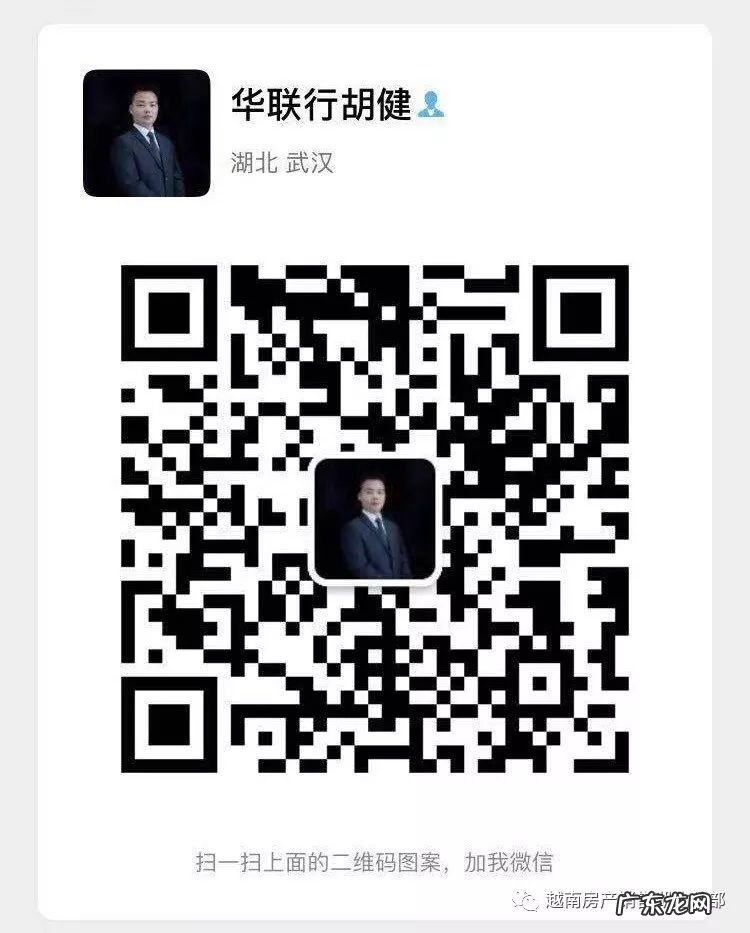Screen dimensions: 750x933
Task: Click the bottom-left finder square of the QR code
Action: click(172, 726)
